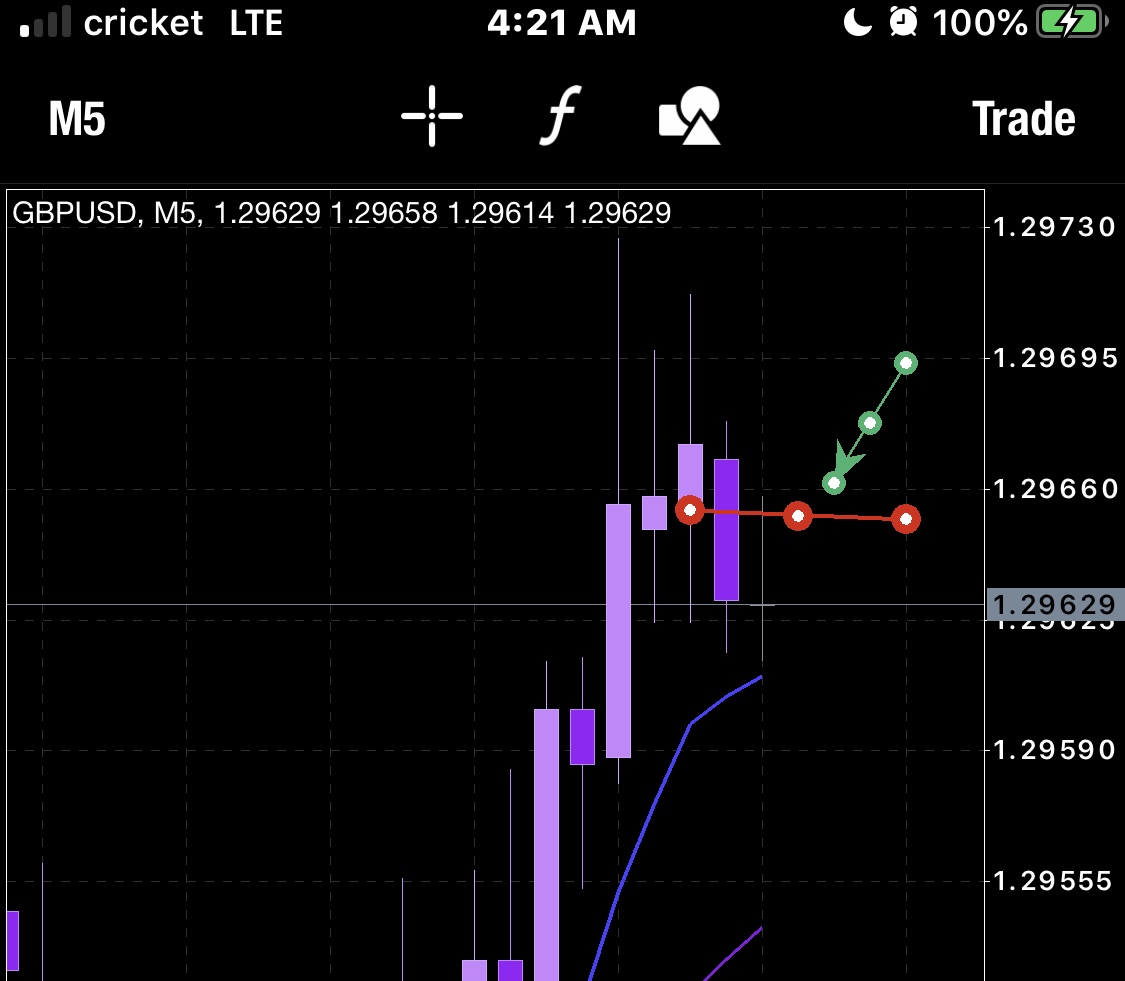
Task: Open the Trade panel
Action: coord(1023,119)
